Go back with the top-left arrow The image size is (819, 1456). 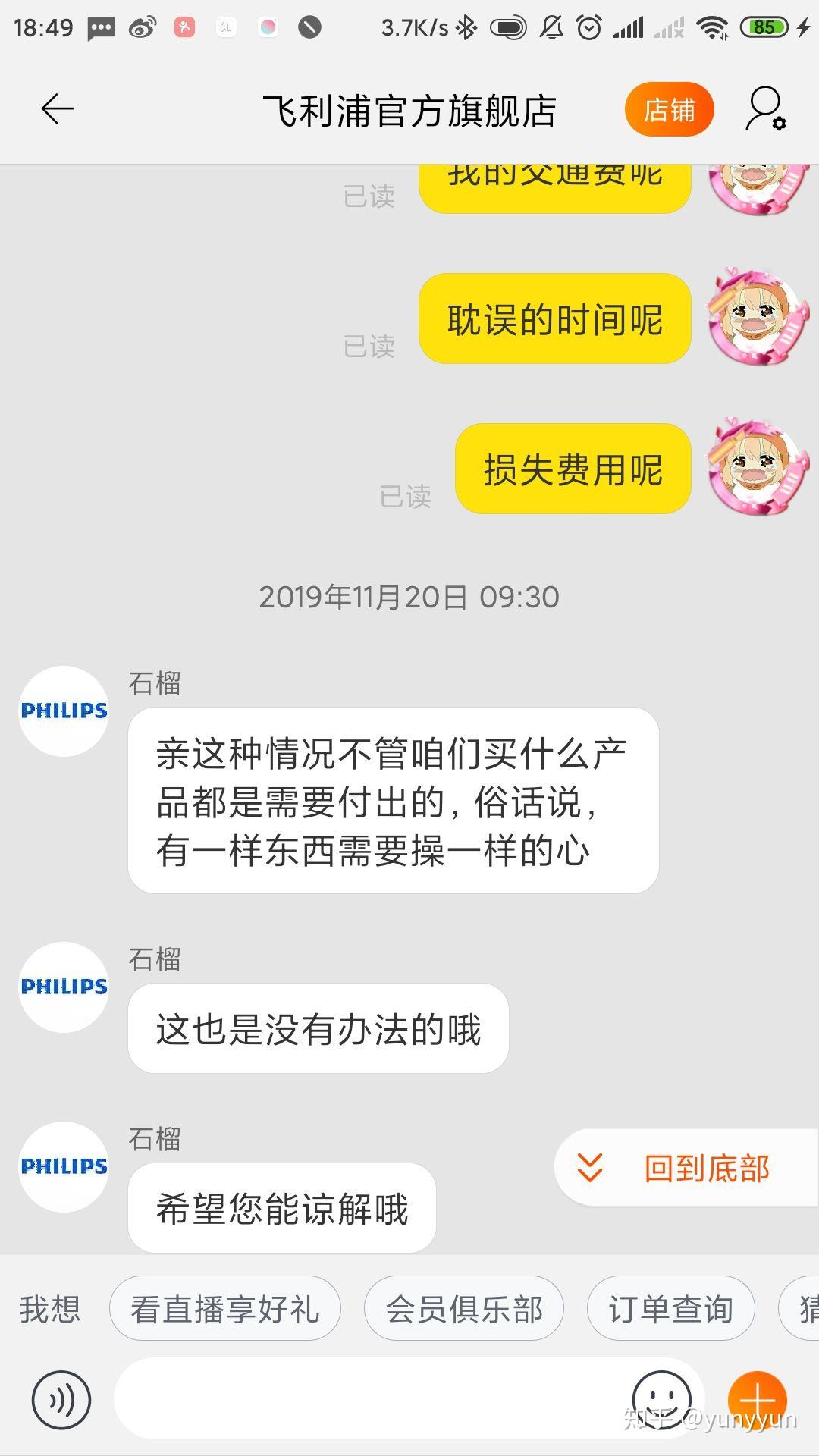[57, 110]
